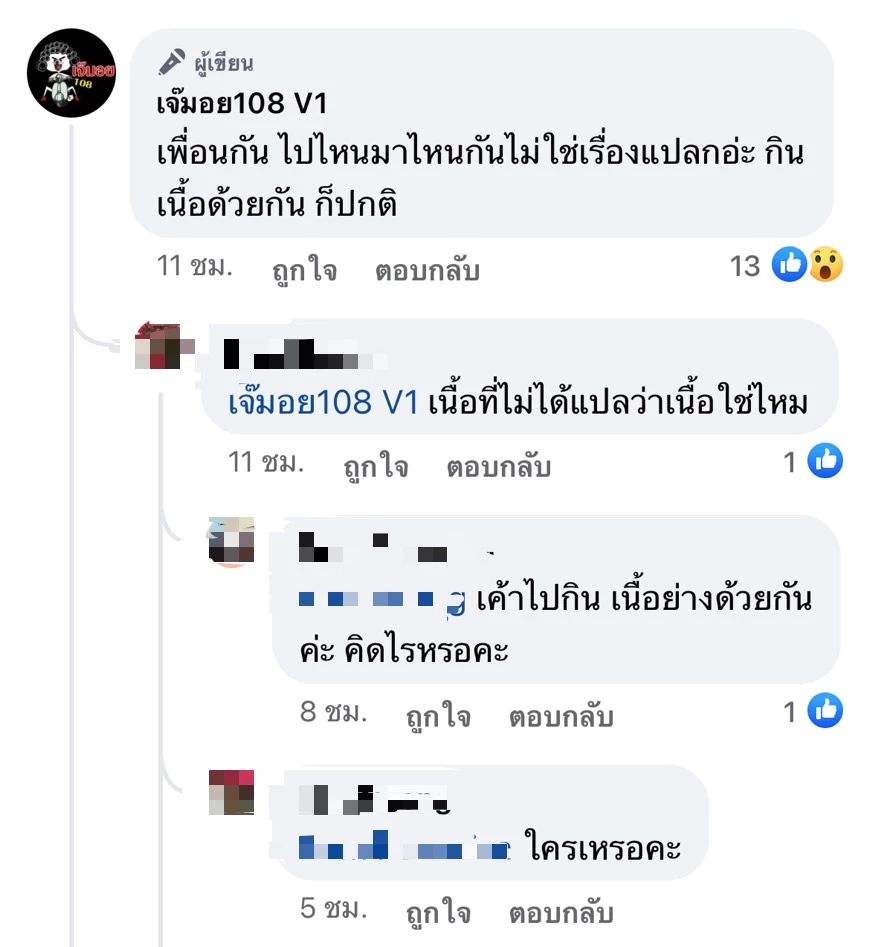Viewport: 870px width, 947px height.
Task: Open author name เจ๊มอย108 V1
Action: 243,105
